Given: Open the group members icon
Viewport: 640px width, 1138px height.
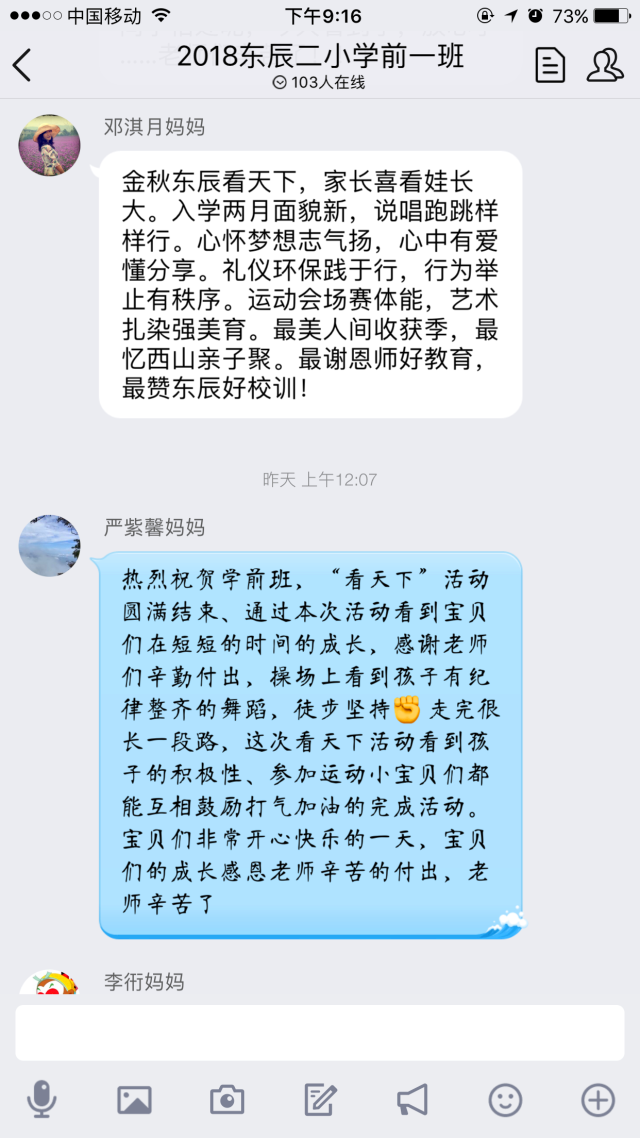Looking at the screenshot, I should click(x=605, y=65).
